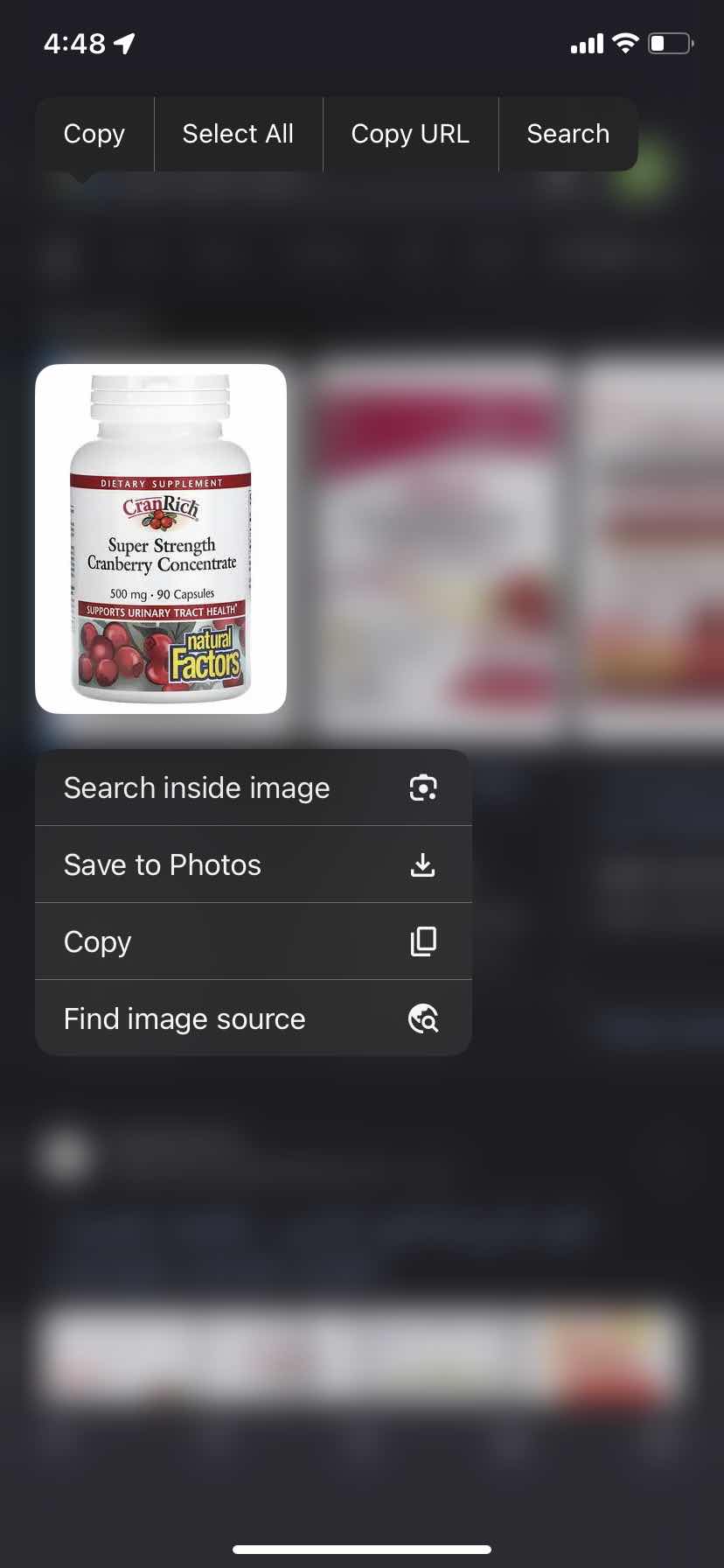The image size is (724, 1568).
Task: Choose Select All in the top toolbar
Action: point(238,134)
